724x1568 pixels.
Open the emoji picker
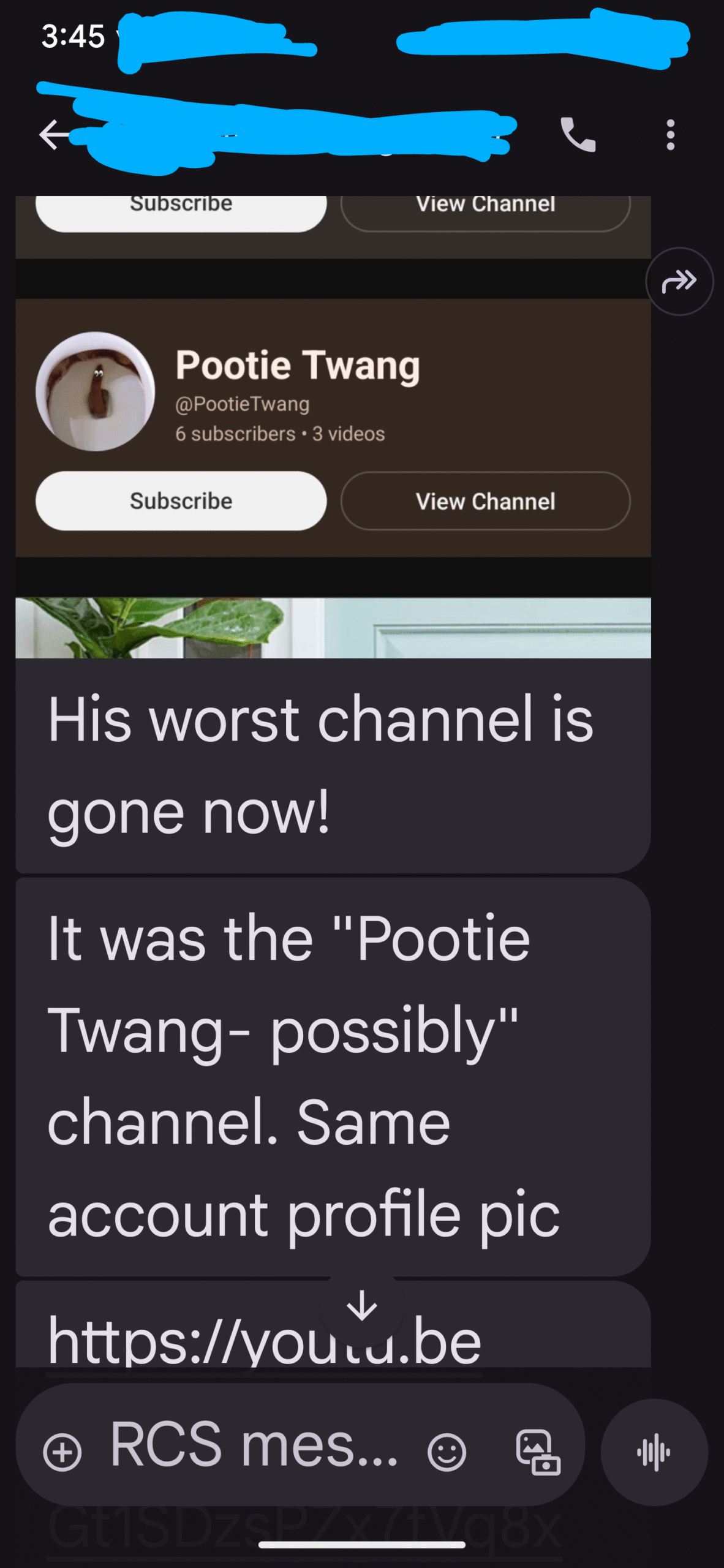447,1452
